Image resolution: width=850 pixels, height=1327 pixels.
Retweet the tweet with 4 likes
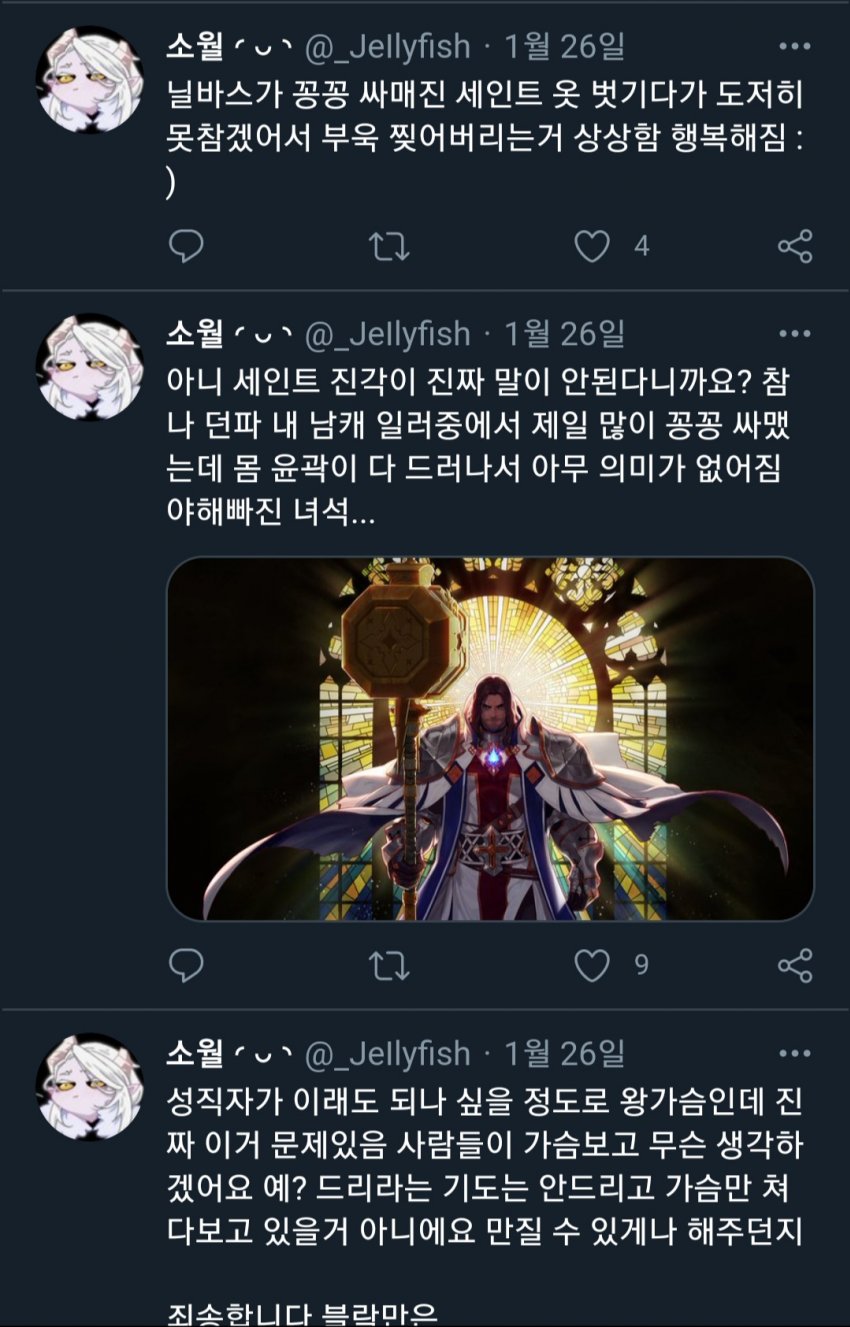point(389,246)
